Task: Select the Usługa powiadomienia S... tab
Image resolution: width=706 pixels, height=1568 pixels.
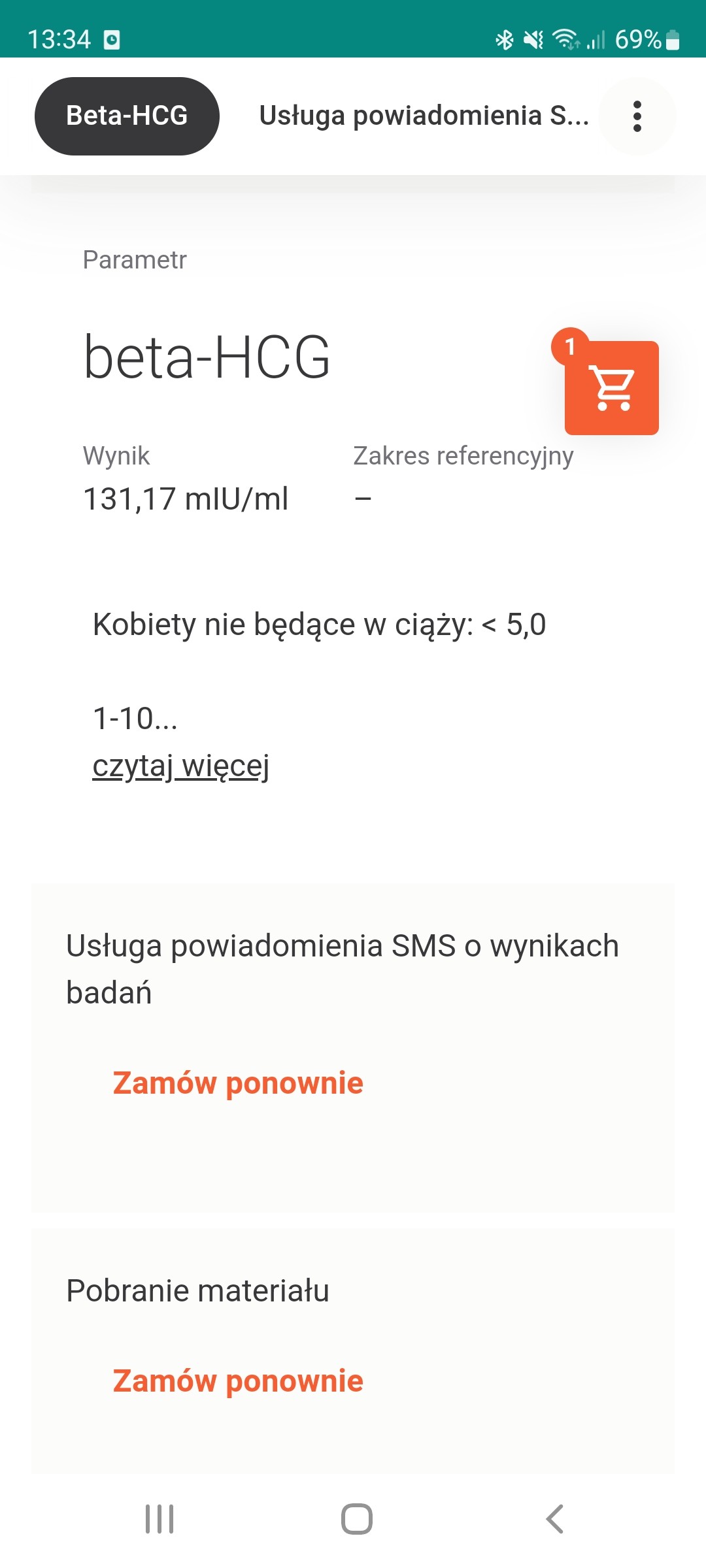Action: [424, 116]
